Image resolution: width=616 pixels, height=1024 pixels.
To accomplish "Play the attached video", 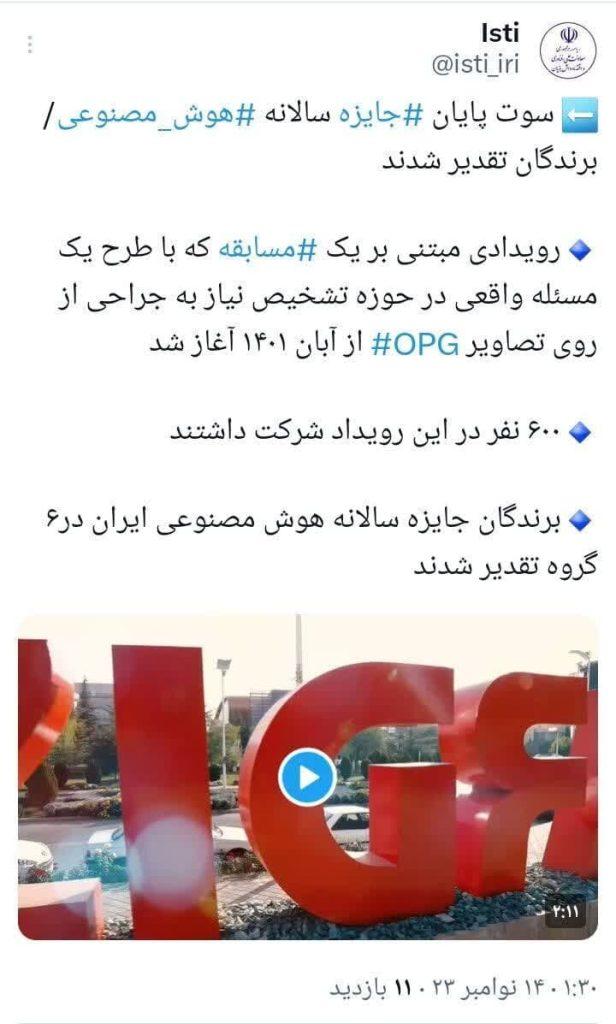I will point(308,778).
